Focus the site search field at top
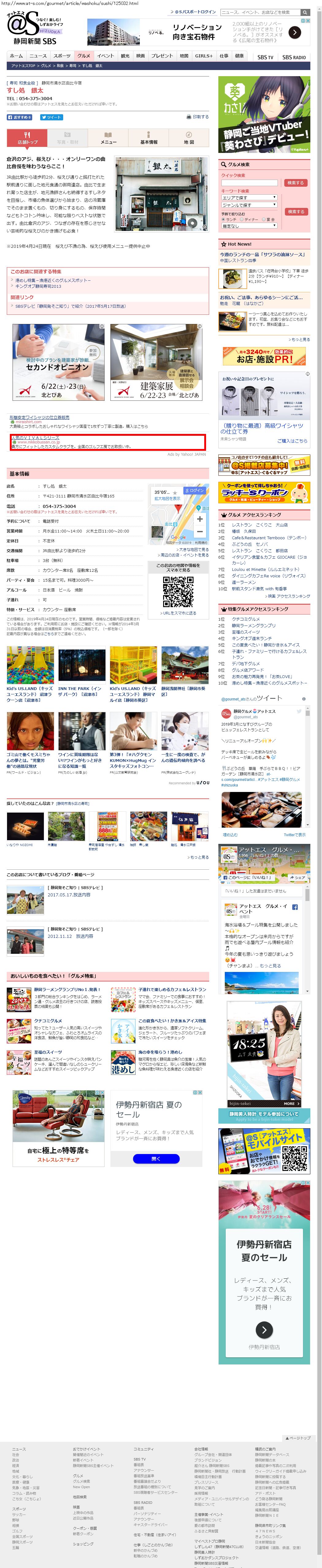This screenshot has height=1568, width=322. [255, 12]
